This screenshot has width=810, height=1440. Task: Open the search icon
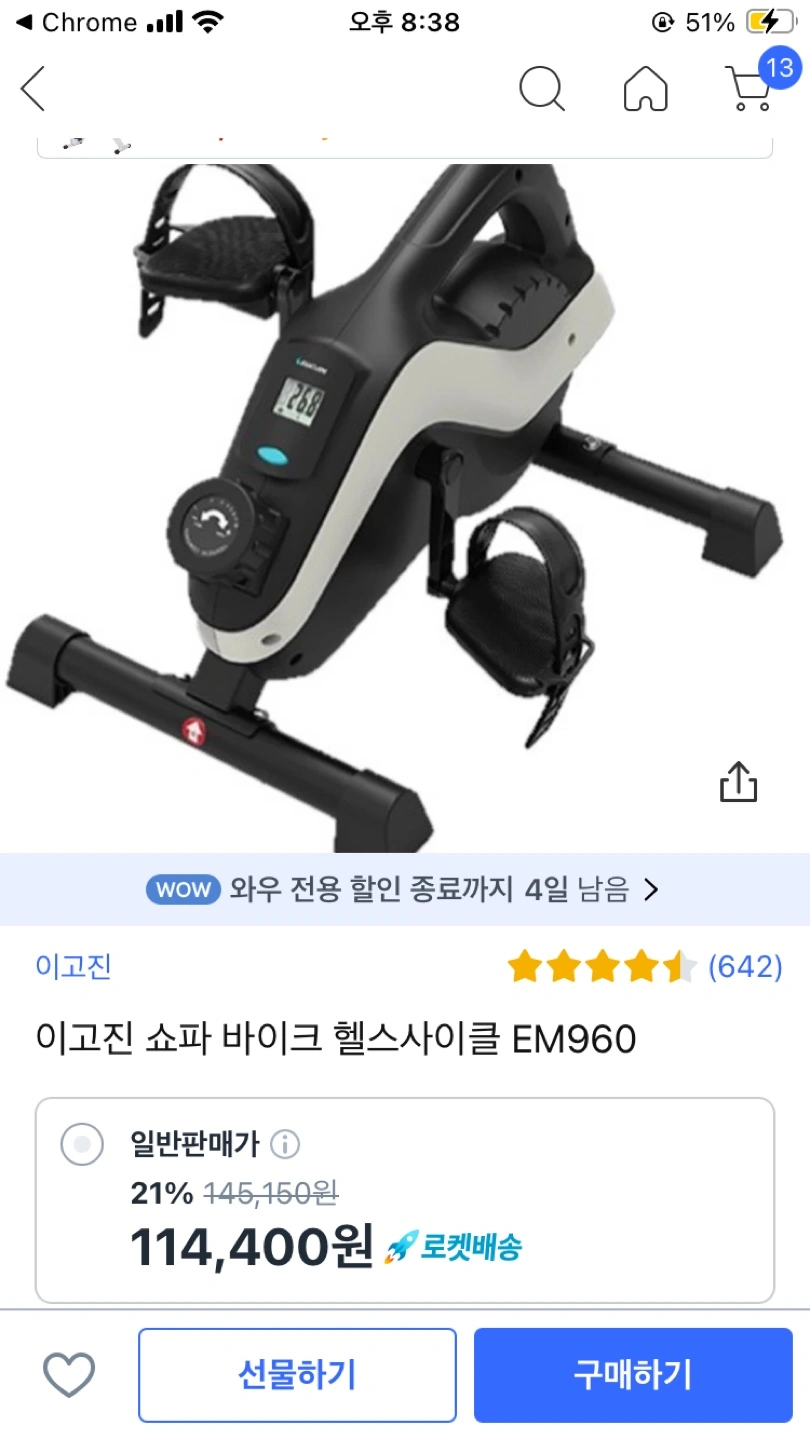click(x=542, y=89)
